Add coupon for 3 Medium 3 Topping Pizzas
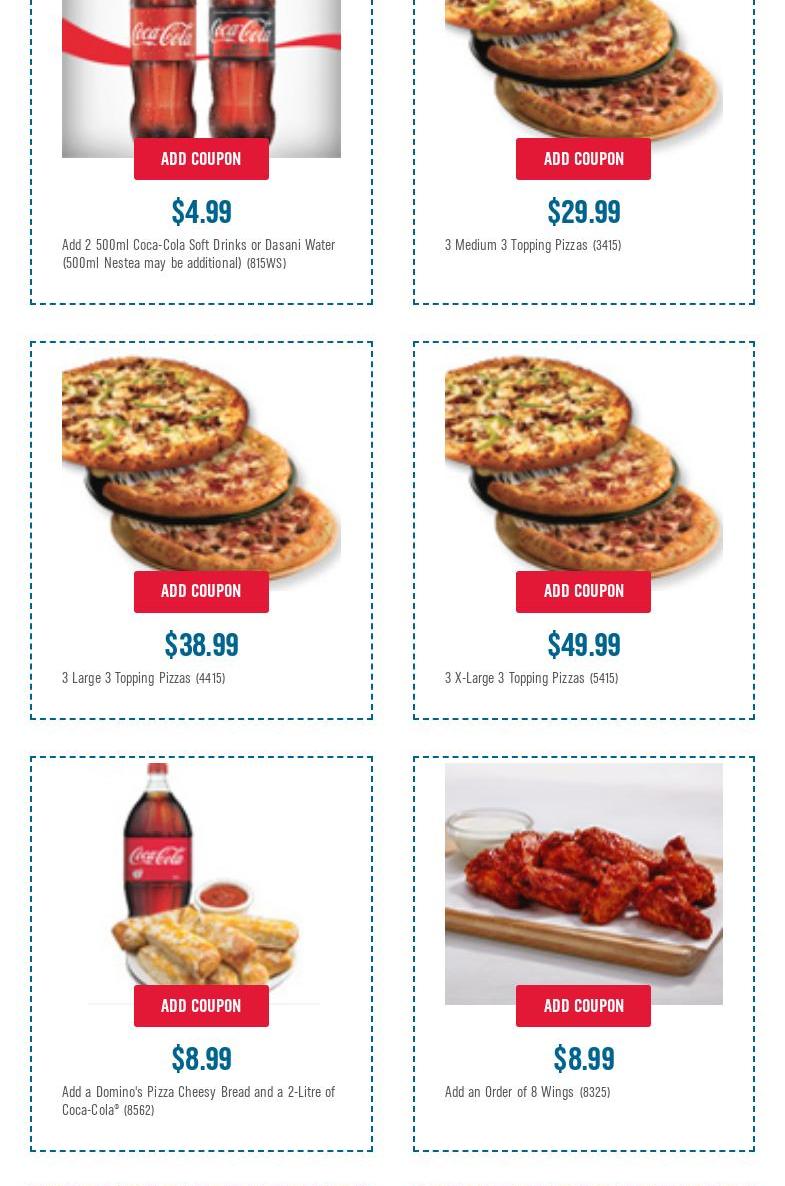The height and width of the screenshot is (1186, 785). [583, 159]
